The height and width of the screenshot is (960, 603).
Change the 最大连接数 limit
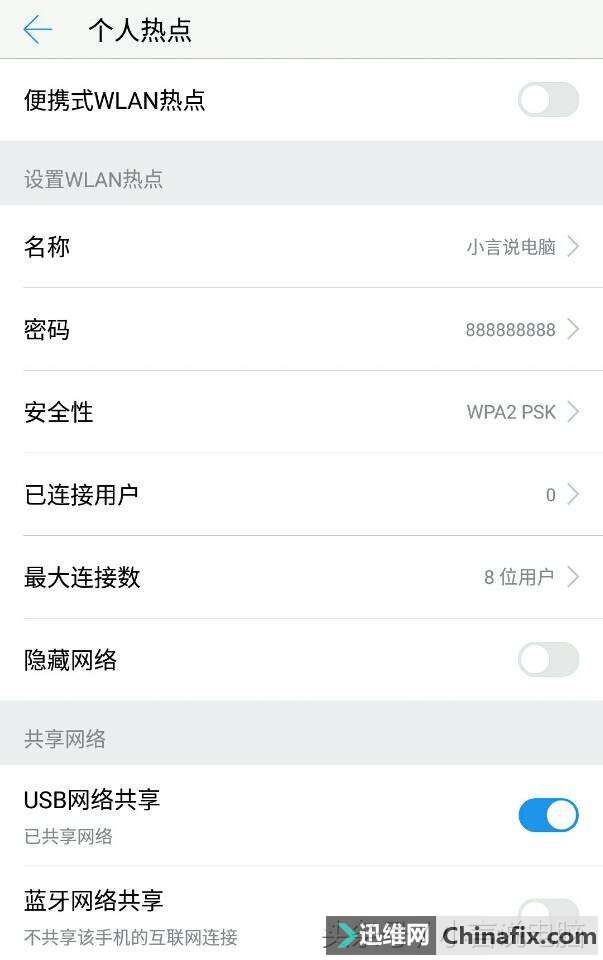300,577
